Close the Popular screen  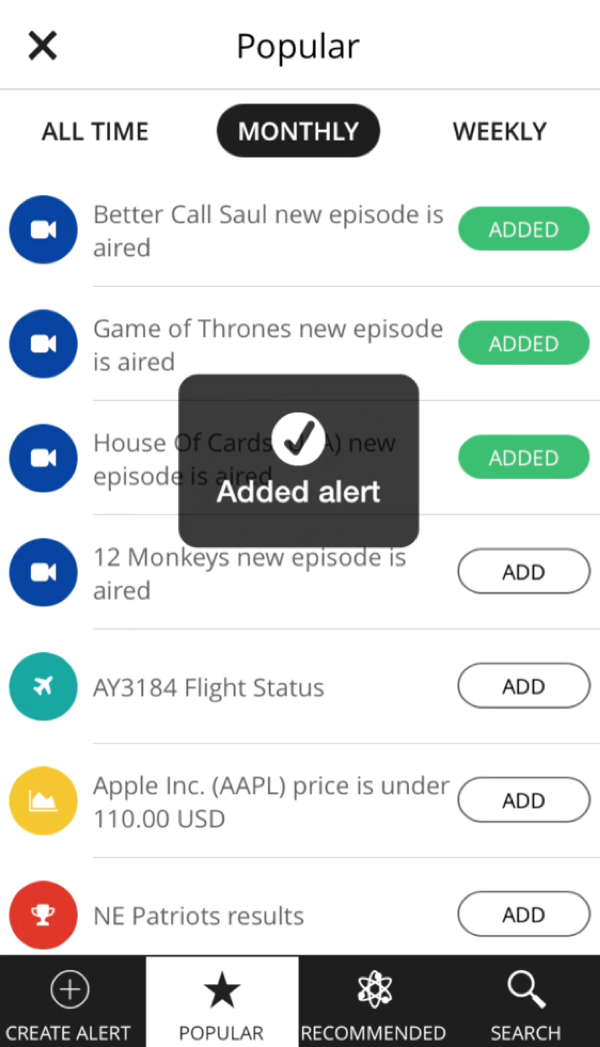(43, 45)
